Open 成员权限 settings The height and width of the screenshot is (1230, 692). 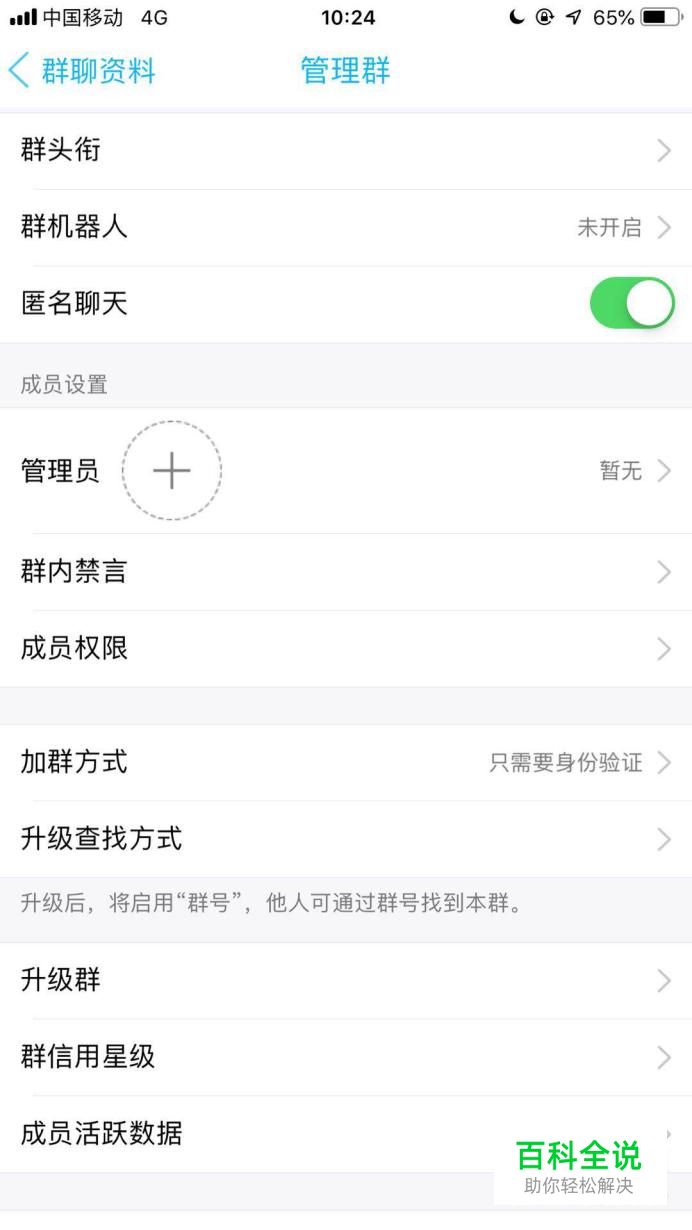tap(346, 649)
